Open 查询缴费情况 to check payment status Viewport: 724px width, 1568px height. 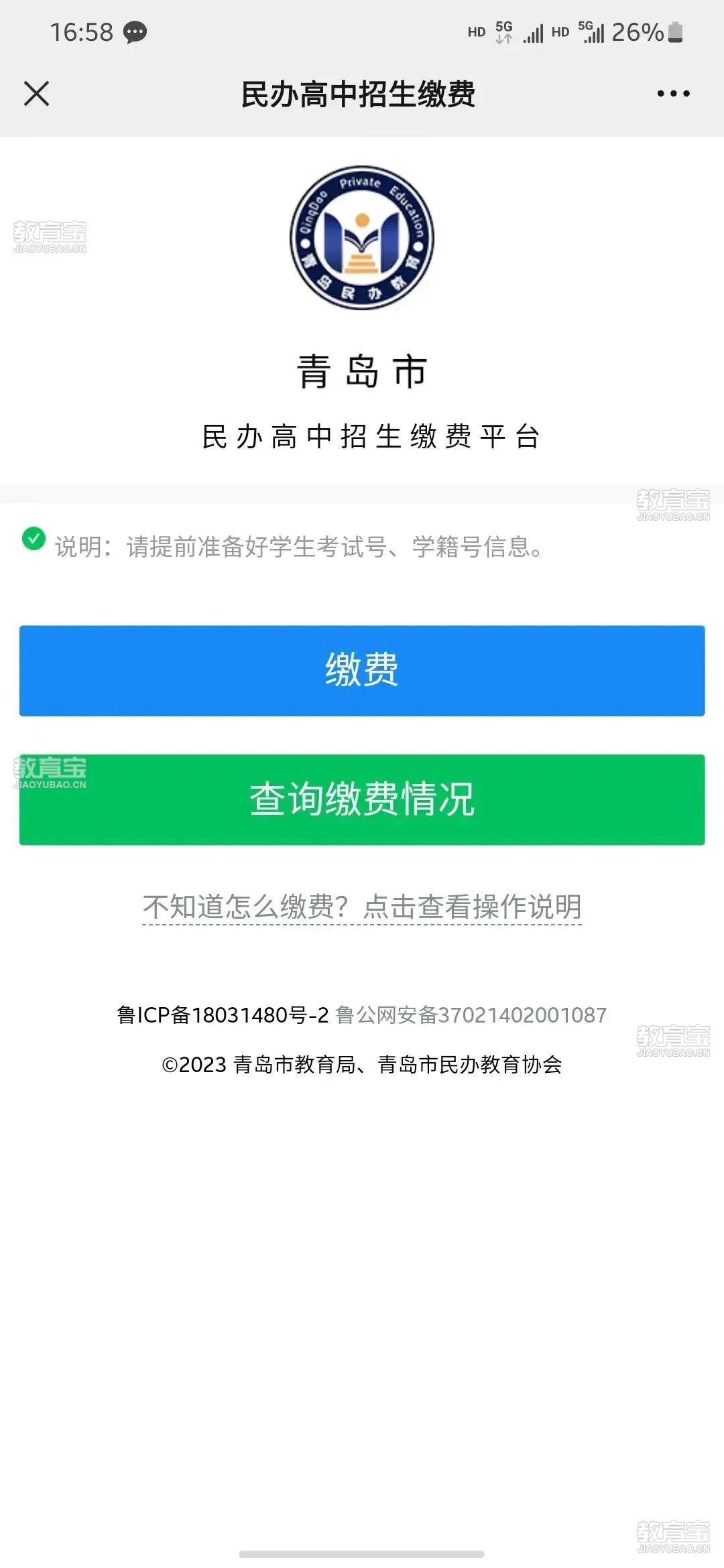coord(362,799)
